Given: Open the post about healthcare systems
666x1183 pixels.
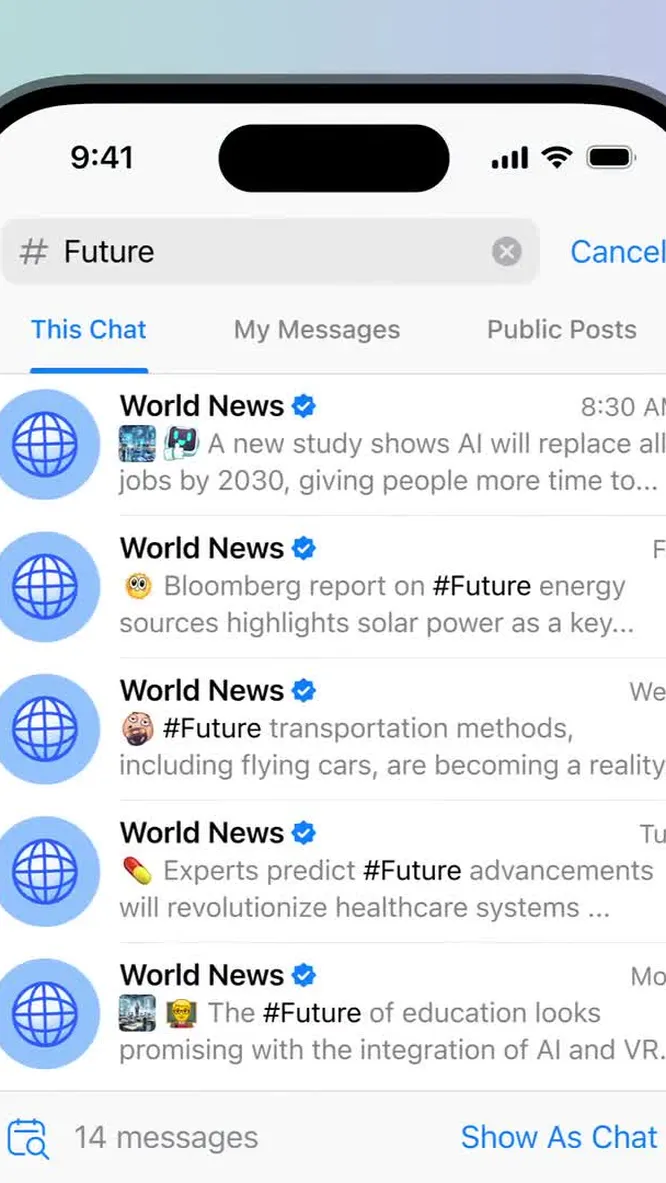Looking at the screenshot, I should pyautogui.click(x=390, y=871).
